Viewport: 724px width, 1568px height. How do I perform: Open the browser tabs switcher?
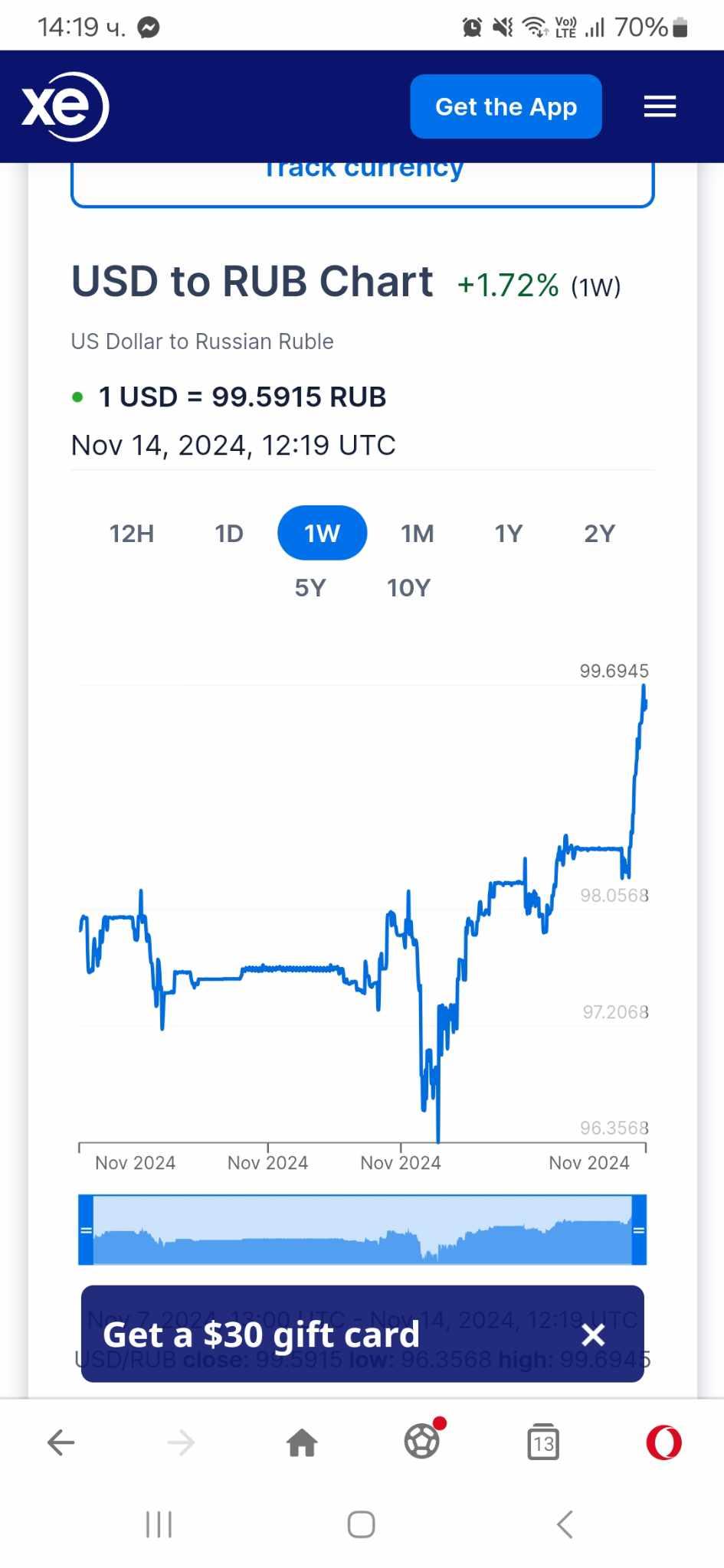coord(543,1443)
